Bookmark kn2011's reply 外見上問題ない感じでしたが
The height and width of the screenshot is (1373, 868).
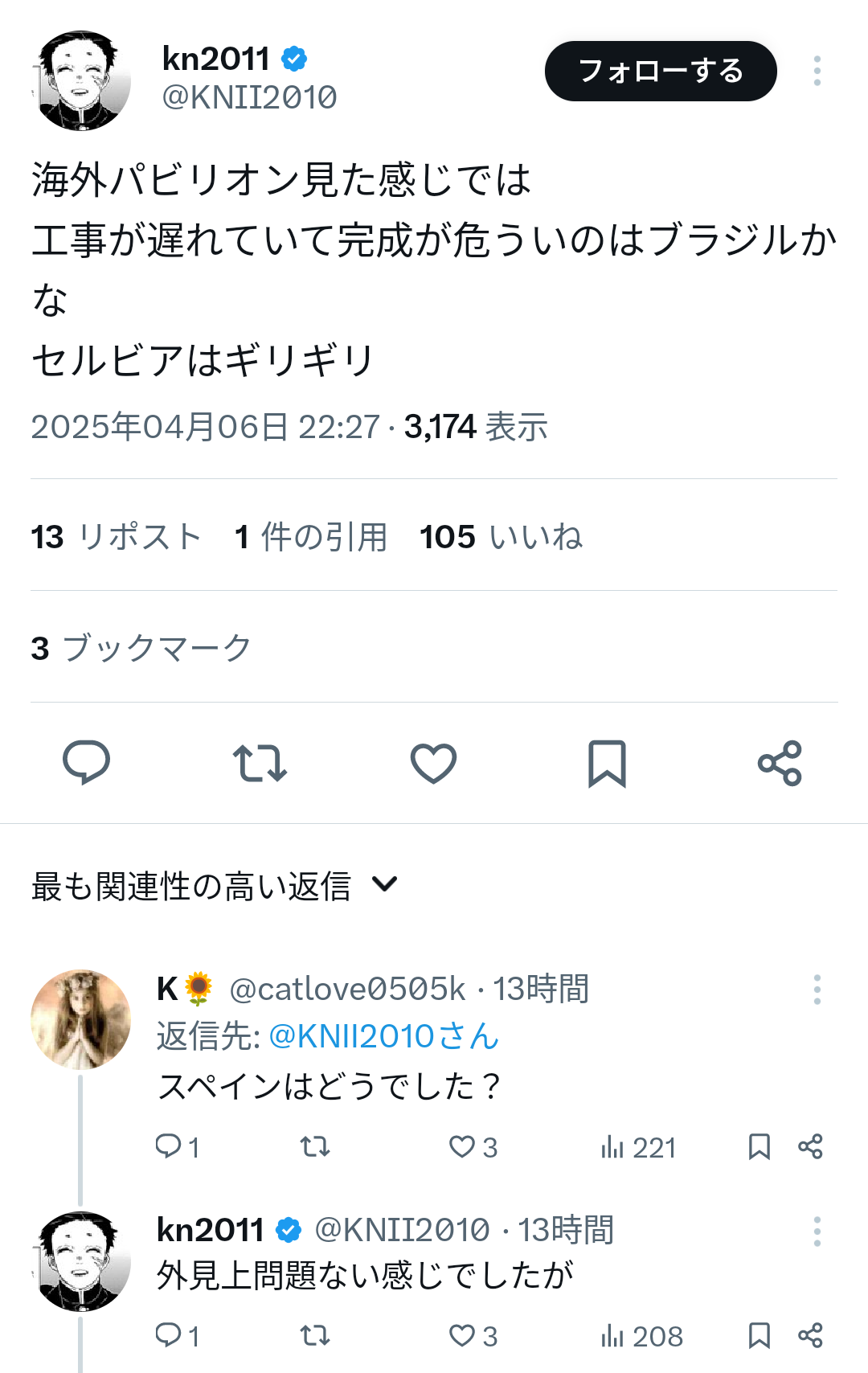(x=759, y=1336)
